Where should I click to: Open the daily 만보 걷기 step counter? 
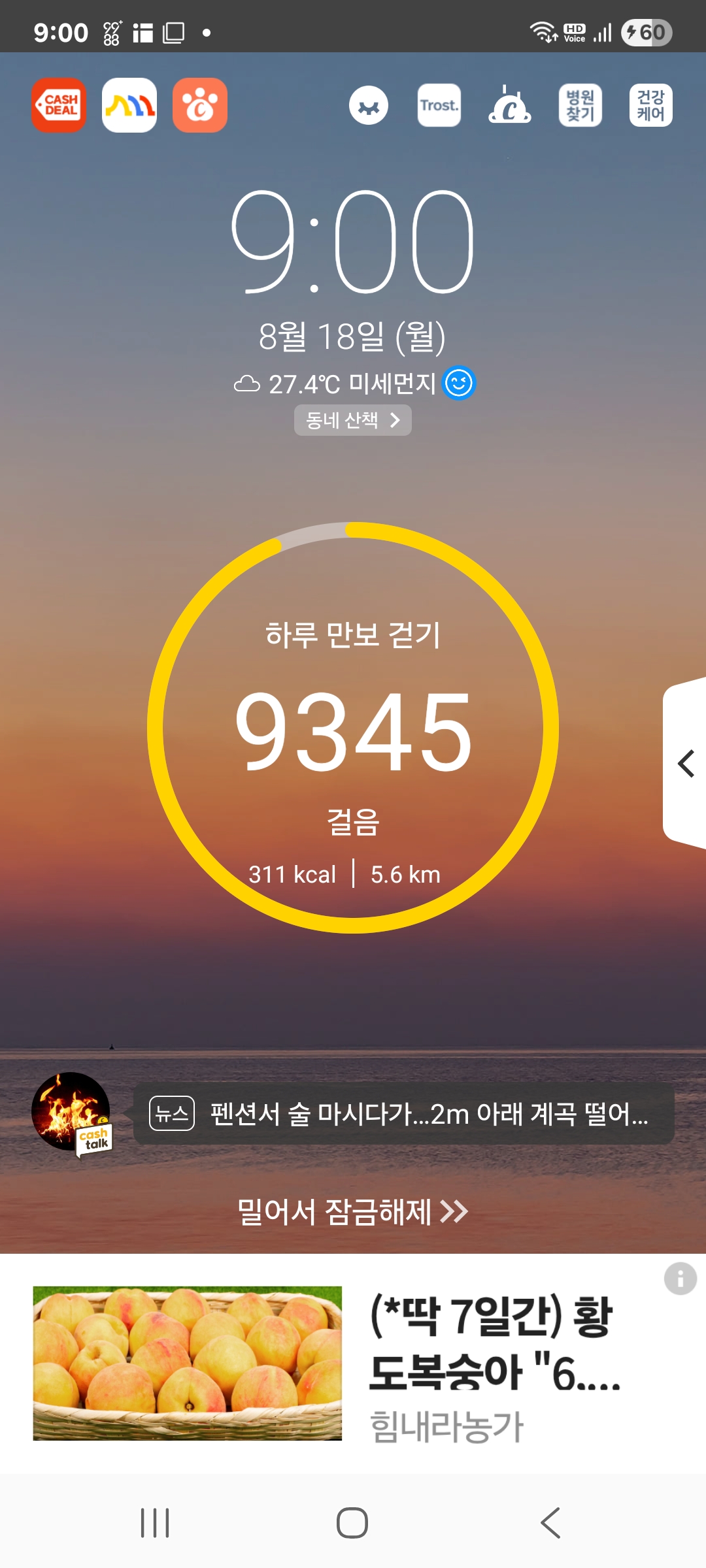tap(353, 728)
